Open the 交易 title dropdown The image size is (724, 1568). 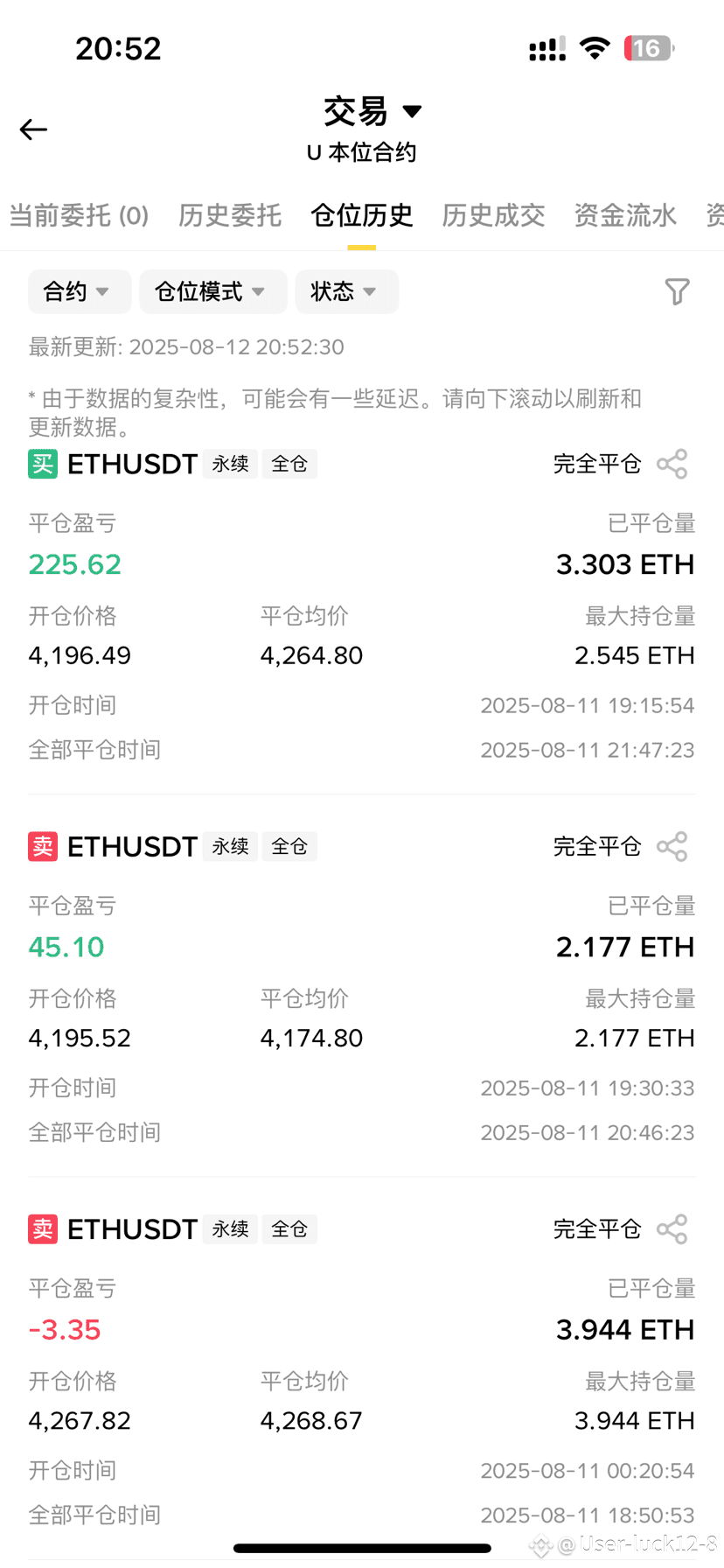[372, 111]
